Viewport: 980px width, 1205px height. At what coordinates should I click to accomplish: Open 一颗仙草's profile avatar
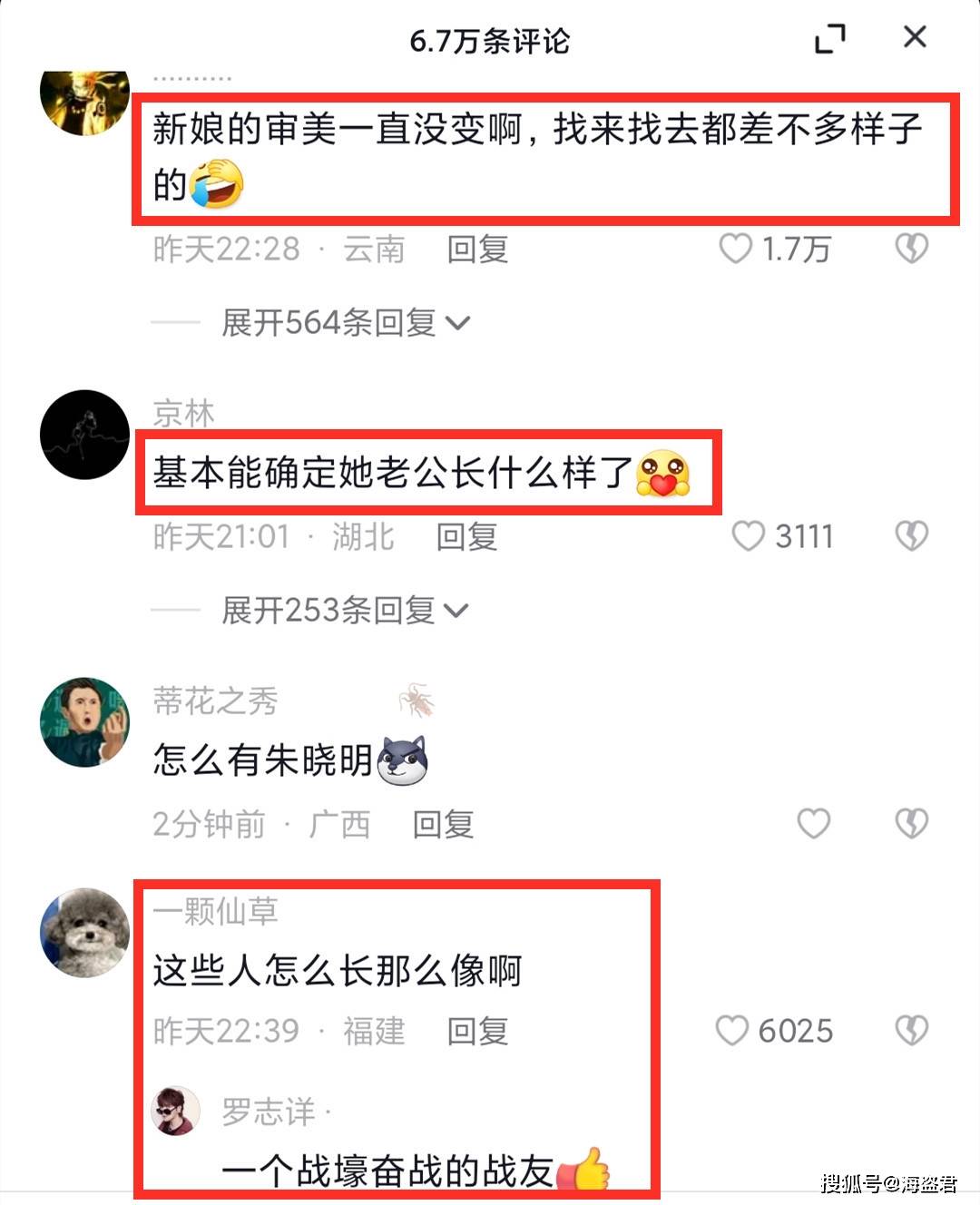(x=85, y=933)
